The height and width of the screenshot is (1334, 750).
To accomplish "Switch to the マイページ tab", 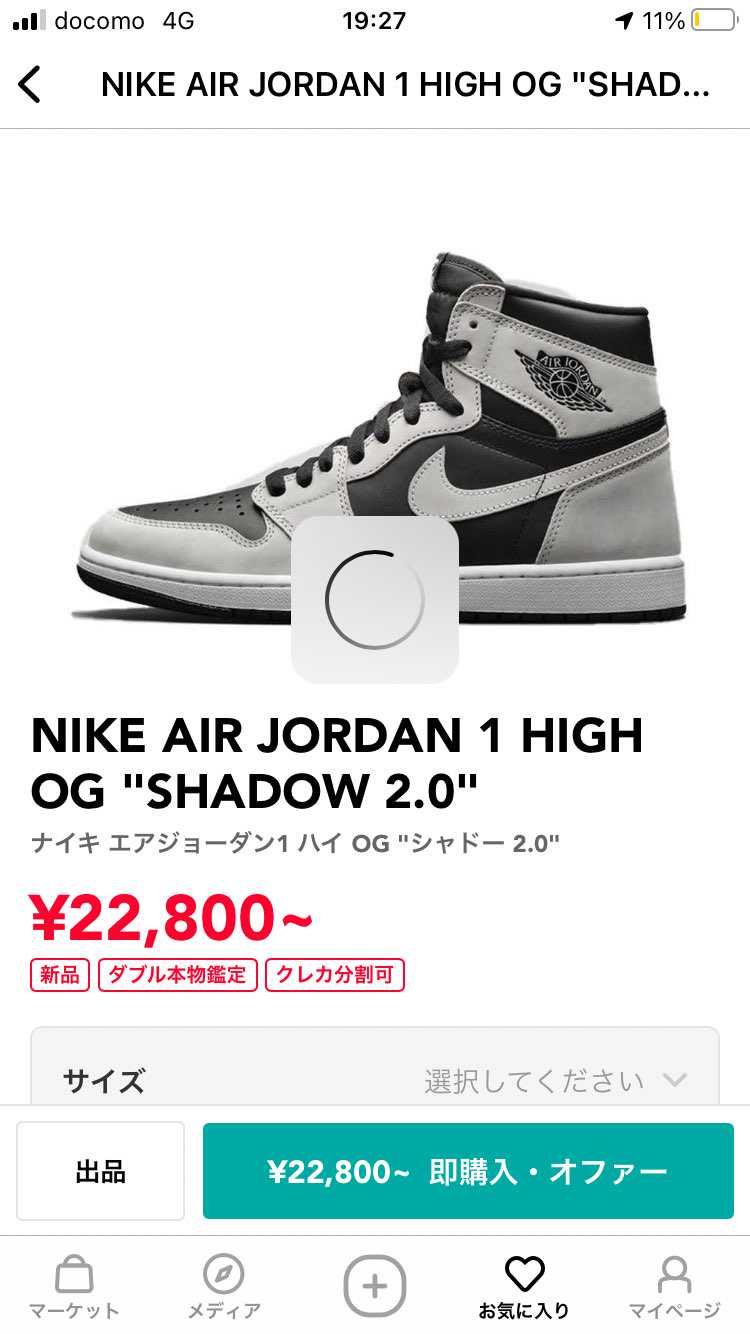I will pyautogui.click(x=673, y=1288).
